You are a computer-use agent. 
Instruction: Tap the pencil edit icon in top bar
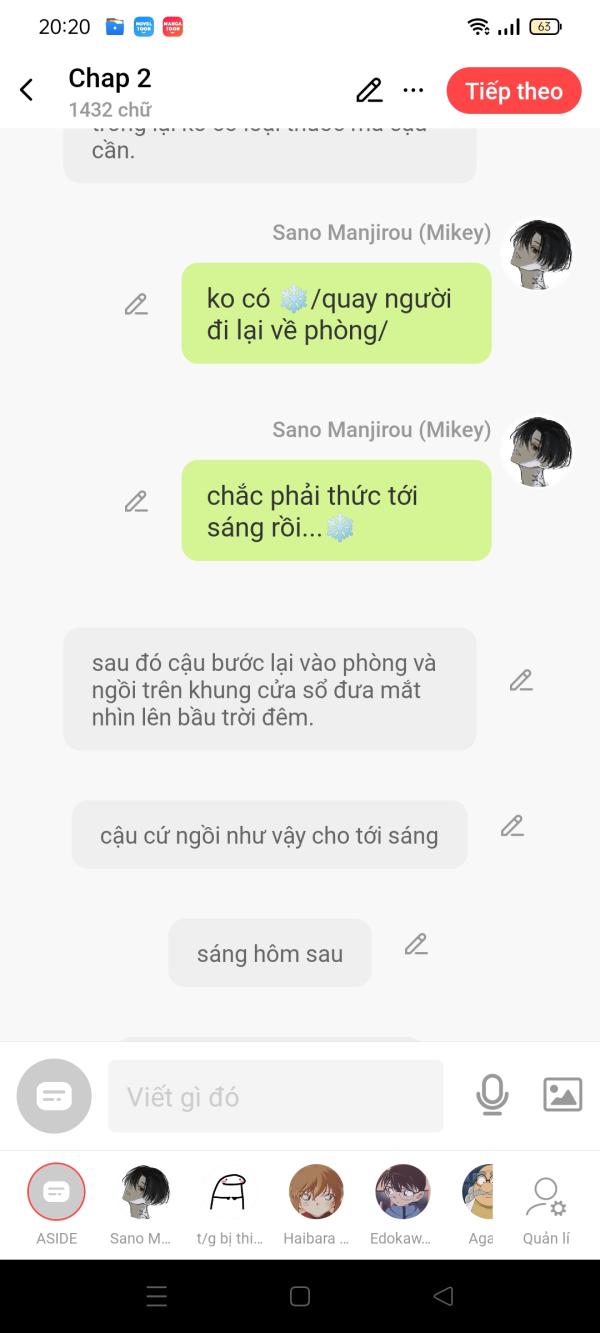pos(369,90)
